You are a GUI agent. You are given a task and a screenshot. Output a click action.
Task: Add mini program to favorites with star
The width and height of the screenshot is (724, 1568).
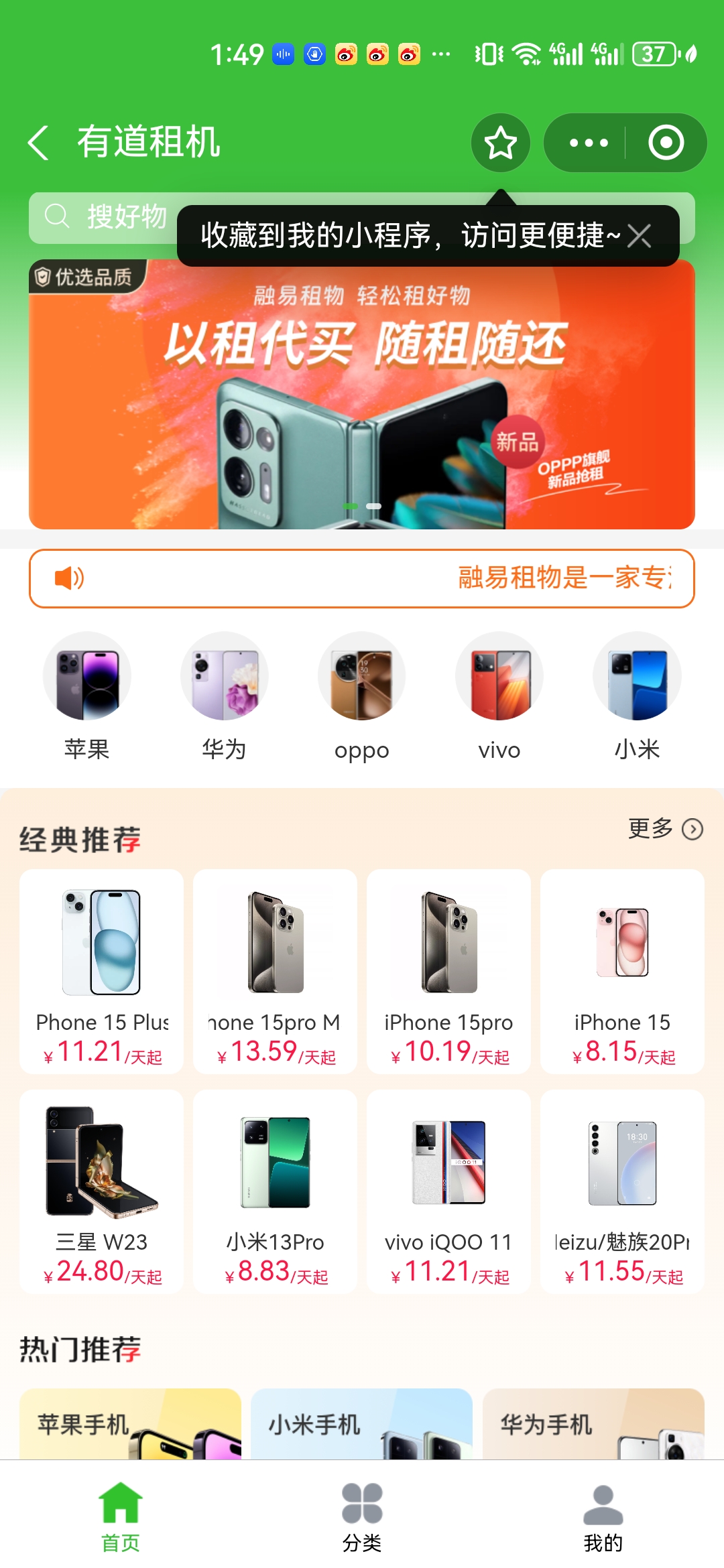[x=501, y=143]
